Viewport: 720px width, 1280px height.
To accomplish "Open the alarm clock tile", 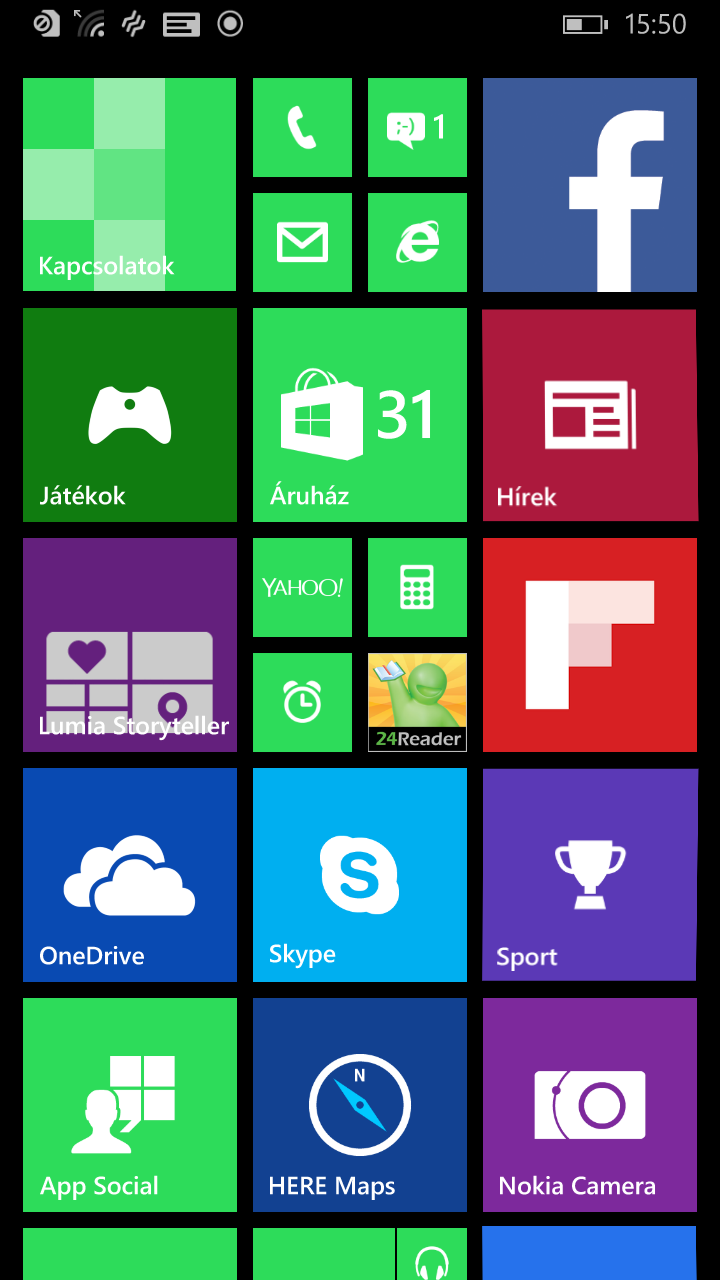I will click(x=302, y=702).
